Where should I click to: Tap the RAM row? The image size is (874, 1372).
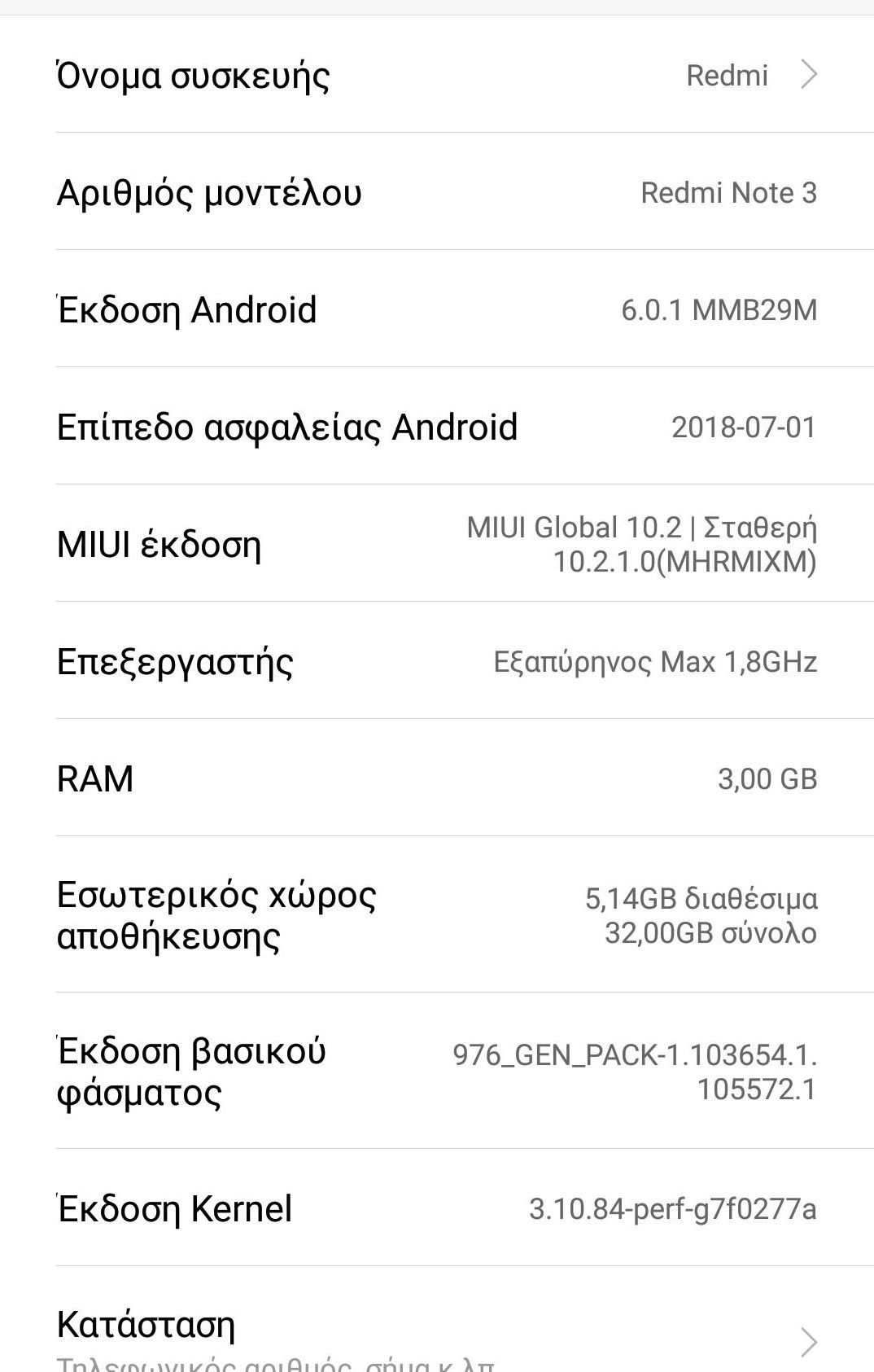(x=437, y=778)
